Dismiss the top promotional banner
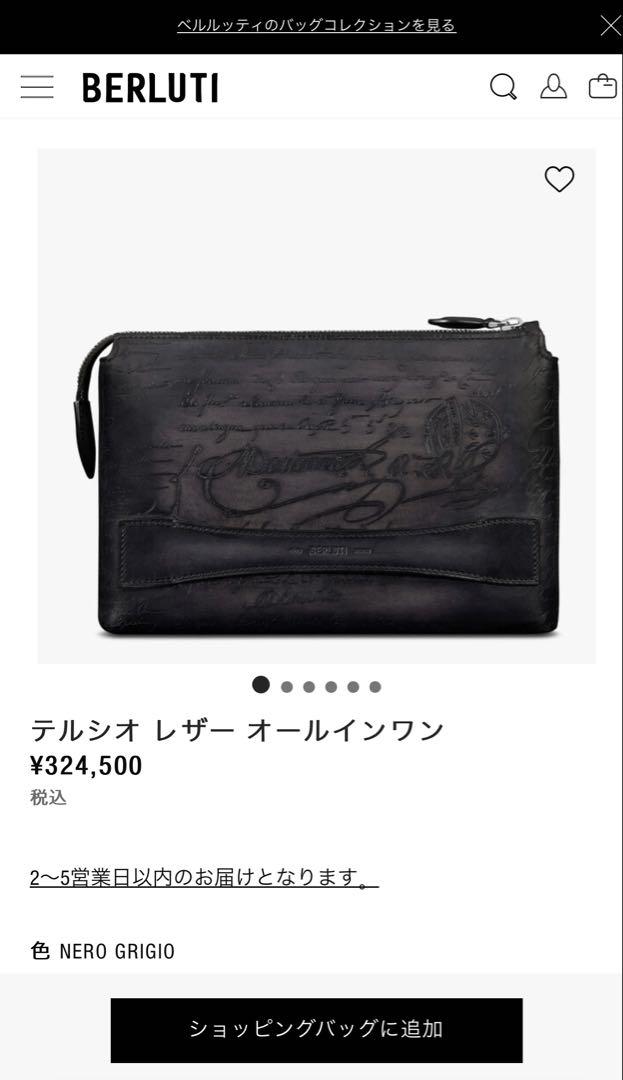 pyautogui.click(x=610, y=26)
